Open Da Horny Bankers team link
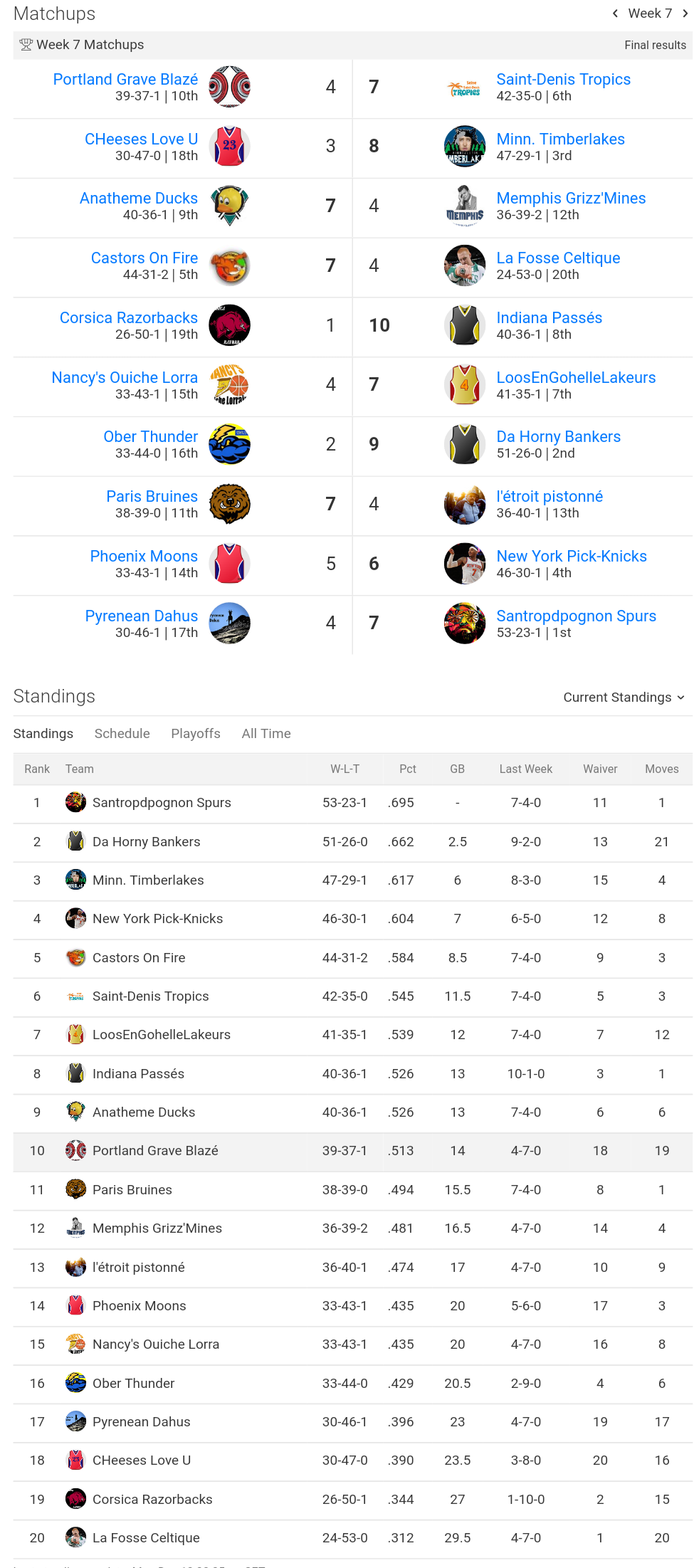This screenshot has width=694, height=1568. tap(558, 436)
